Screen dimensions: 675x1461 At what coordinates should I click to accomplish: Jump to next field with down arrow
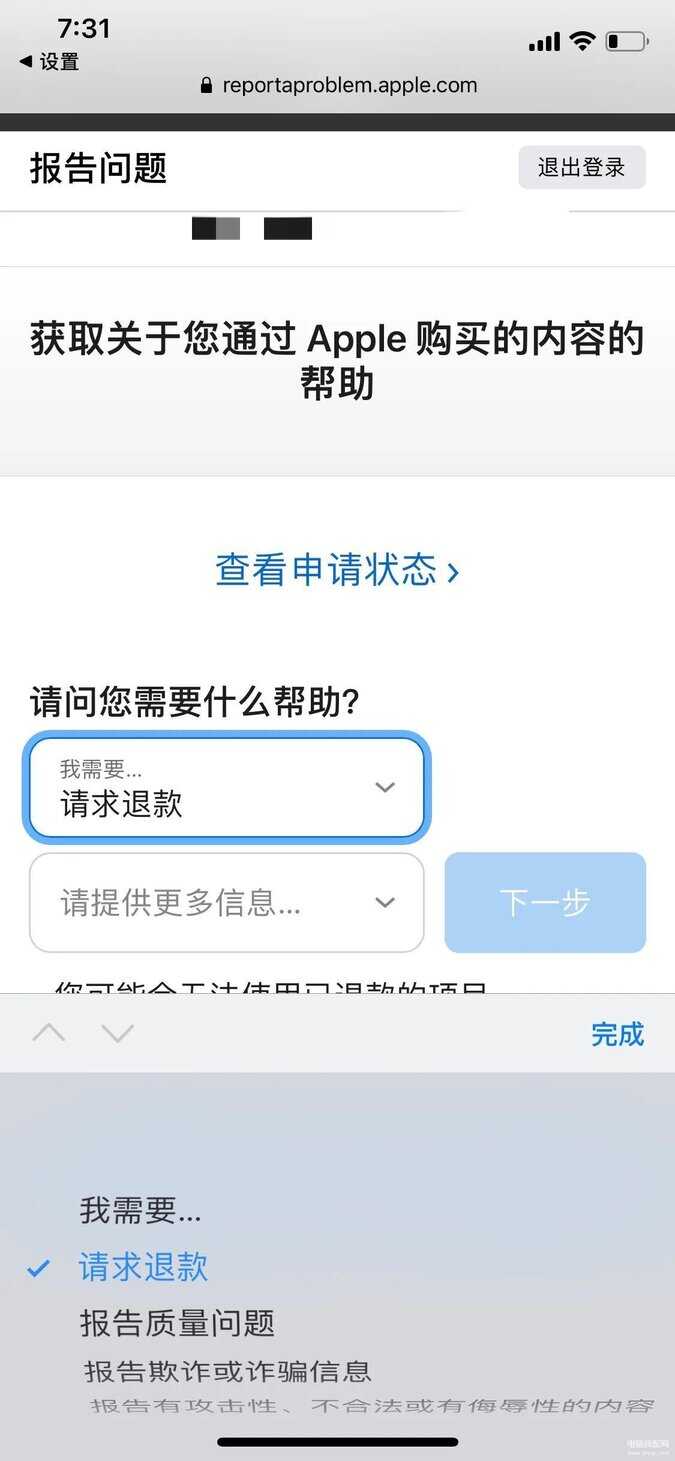118,1033
